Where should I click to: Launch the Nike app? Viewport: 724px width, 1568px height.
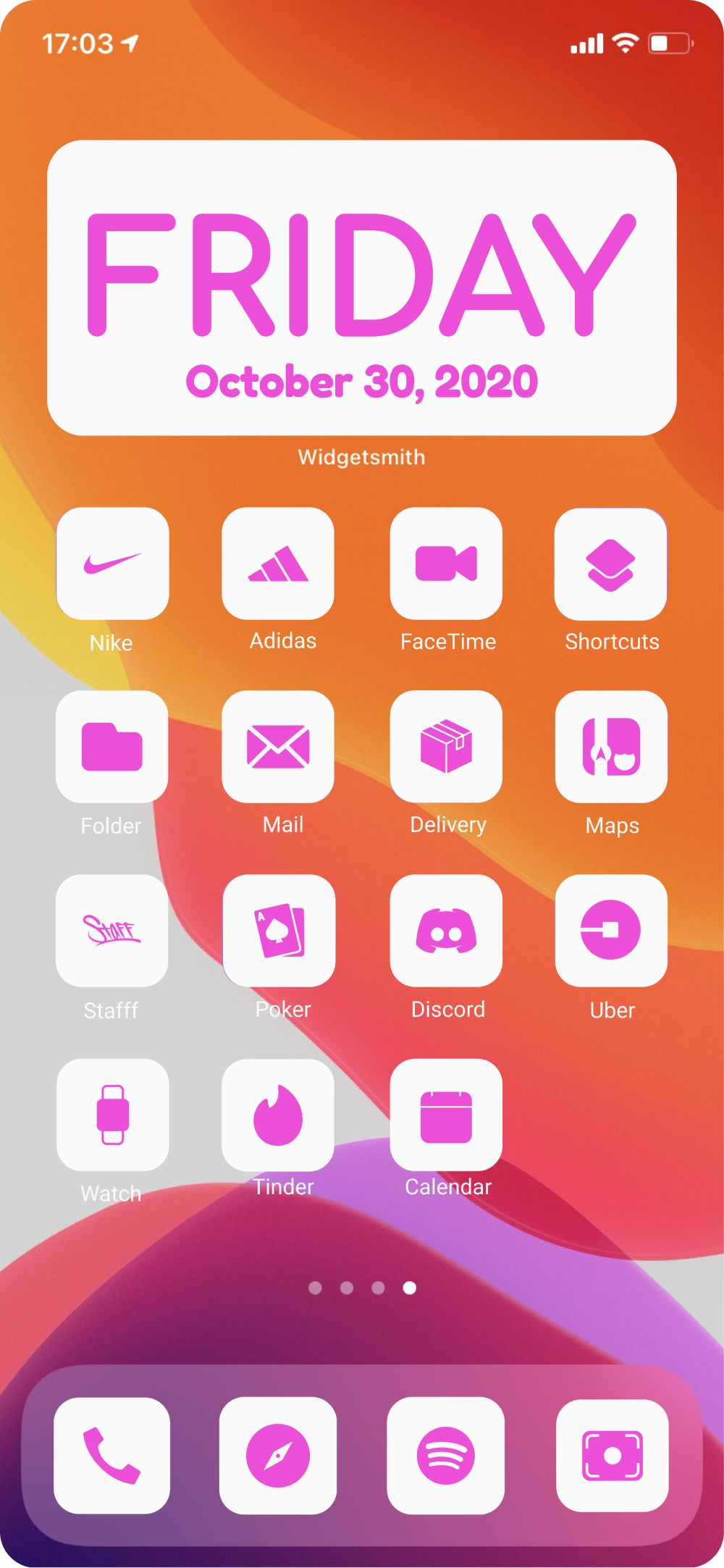click(x=113, y=563)
